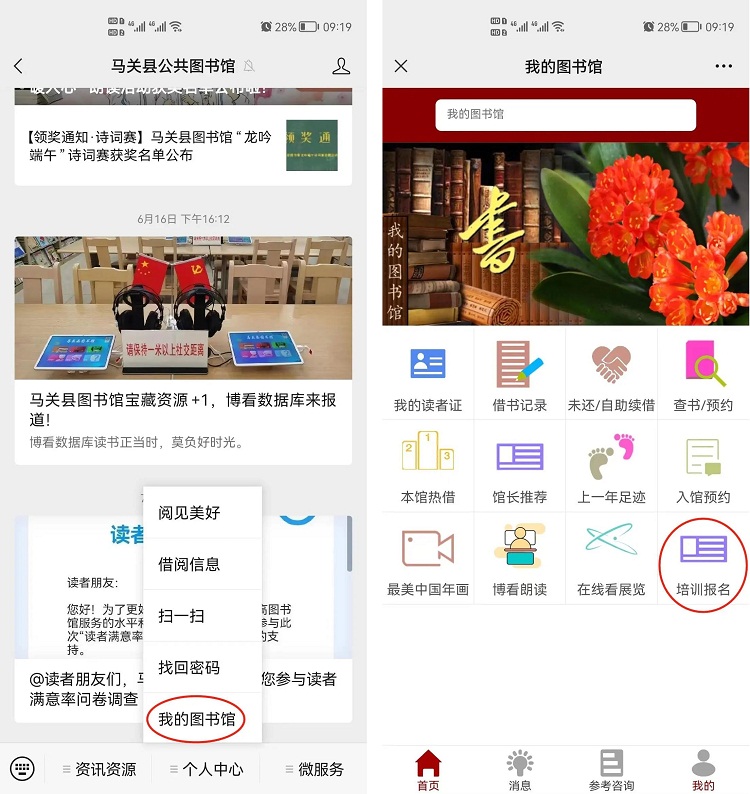Screen dimensions: 750x794
Task: Open 阅见美好 from the popup menu
Action: tap(189, 513)
